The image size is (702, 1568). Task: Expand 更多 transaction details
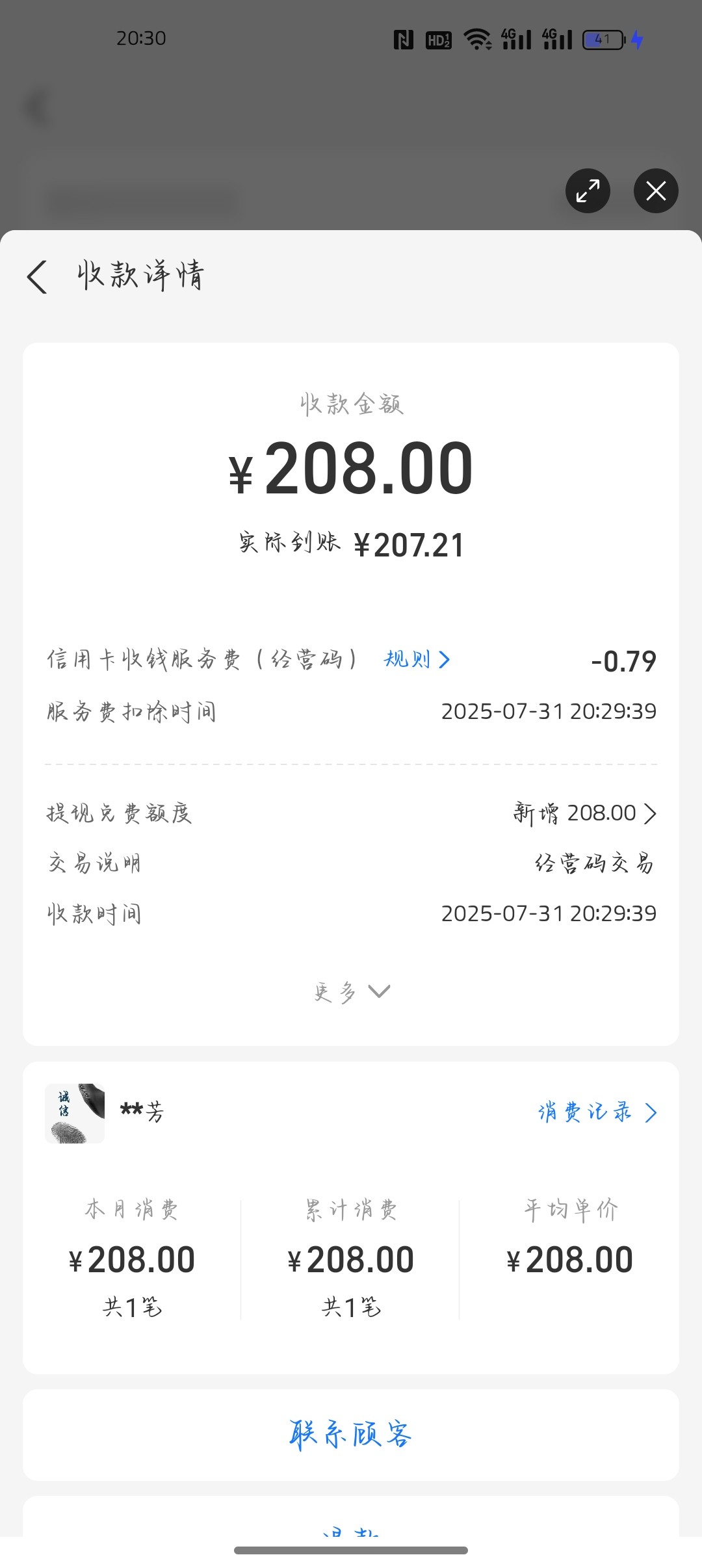[352, 992]
